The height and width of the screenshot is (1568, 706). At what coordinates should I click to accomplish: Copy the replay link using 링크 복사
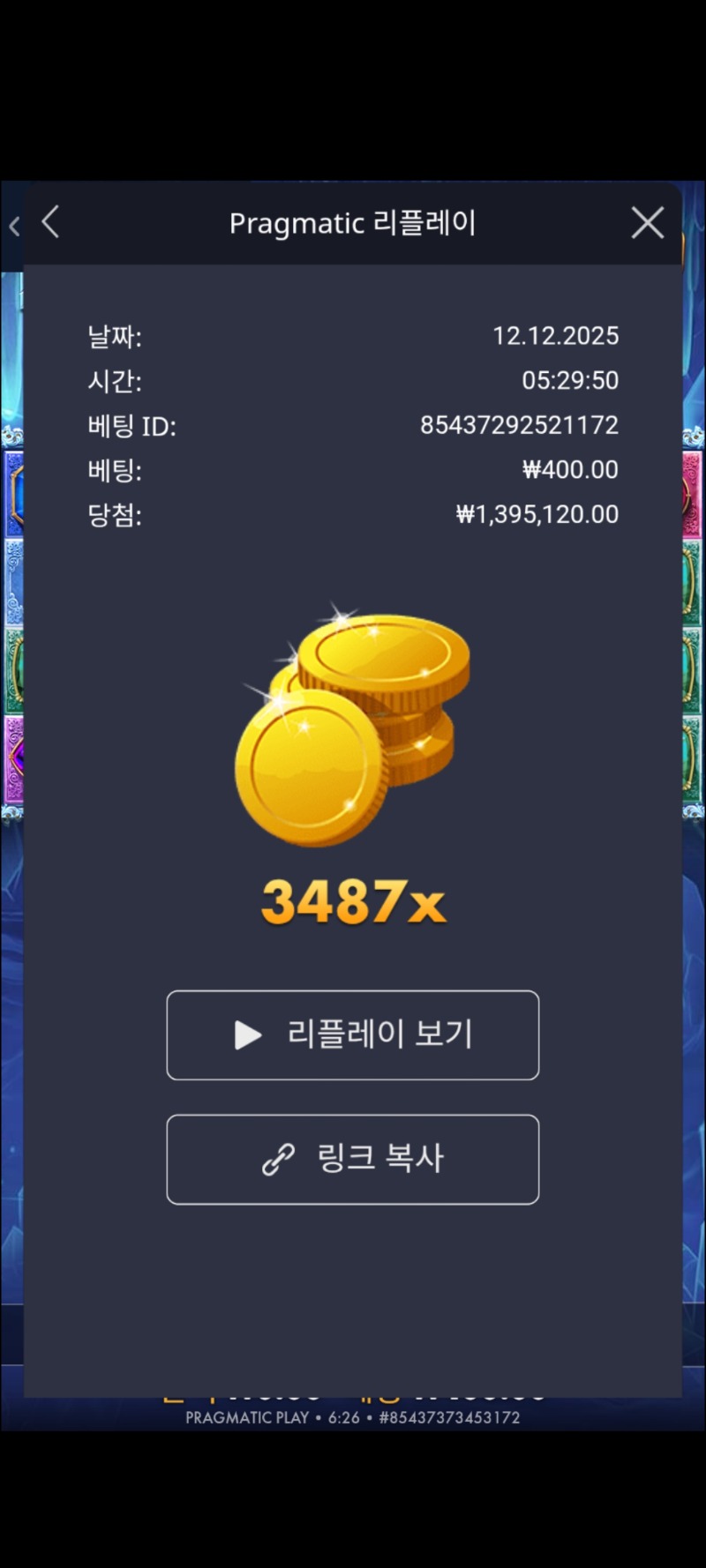[x=352, y=1160]
